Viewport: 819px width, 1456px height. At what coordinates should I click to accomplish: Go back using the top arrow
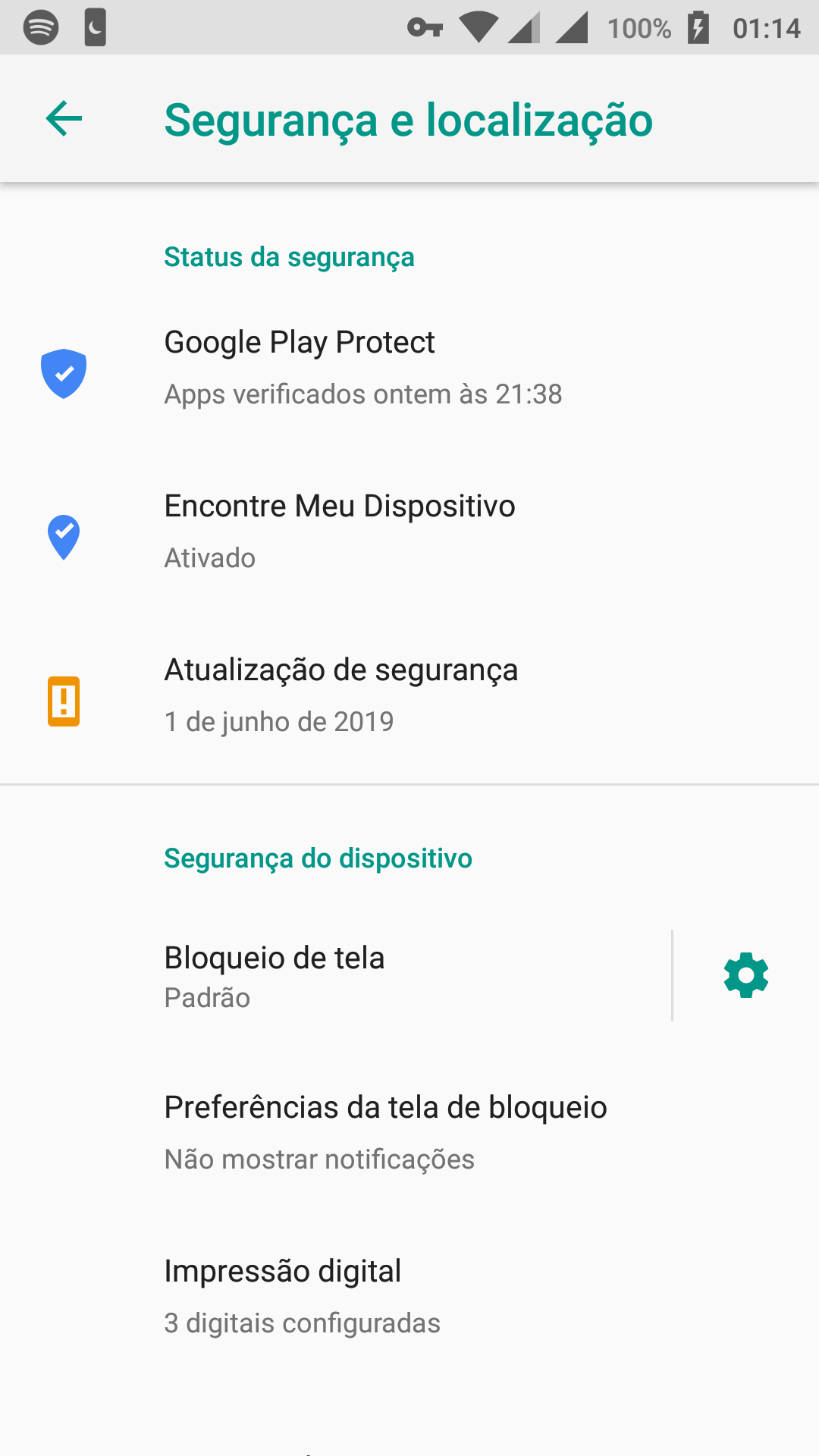(64, 119)
